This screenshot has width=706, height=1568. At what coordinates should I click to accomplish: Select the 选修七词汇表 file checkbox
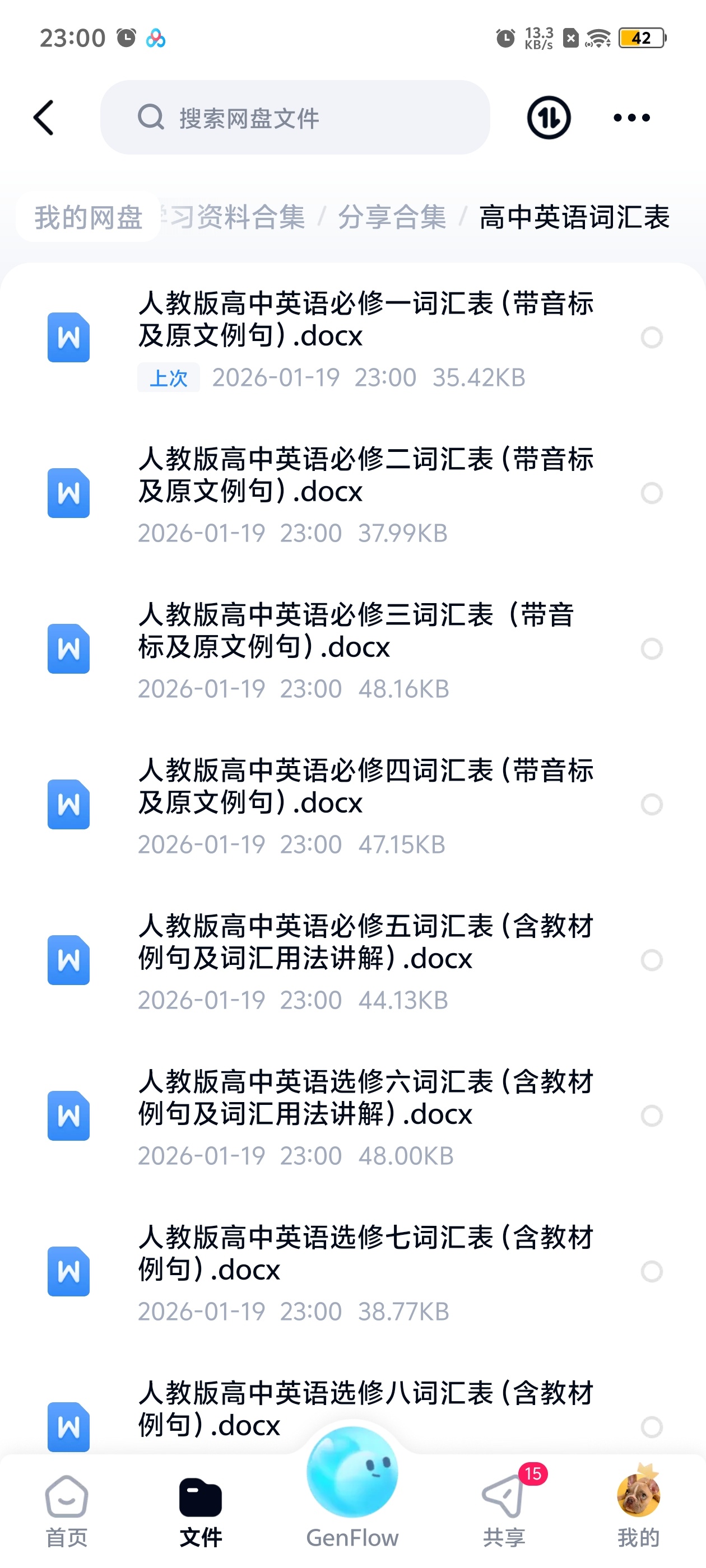(651, 1272)
